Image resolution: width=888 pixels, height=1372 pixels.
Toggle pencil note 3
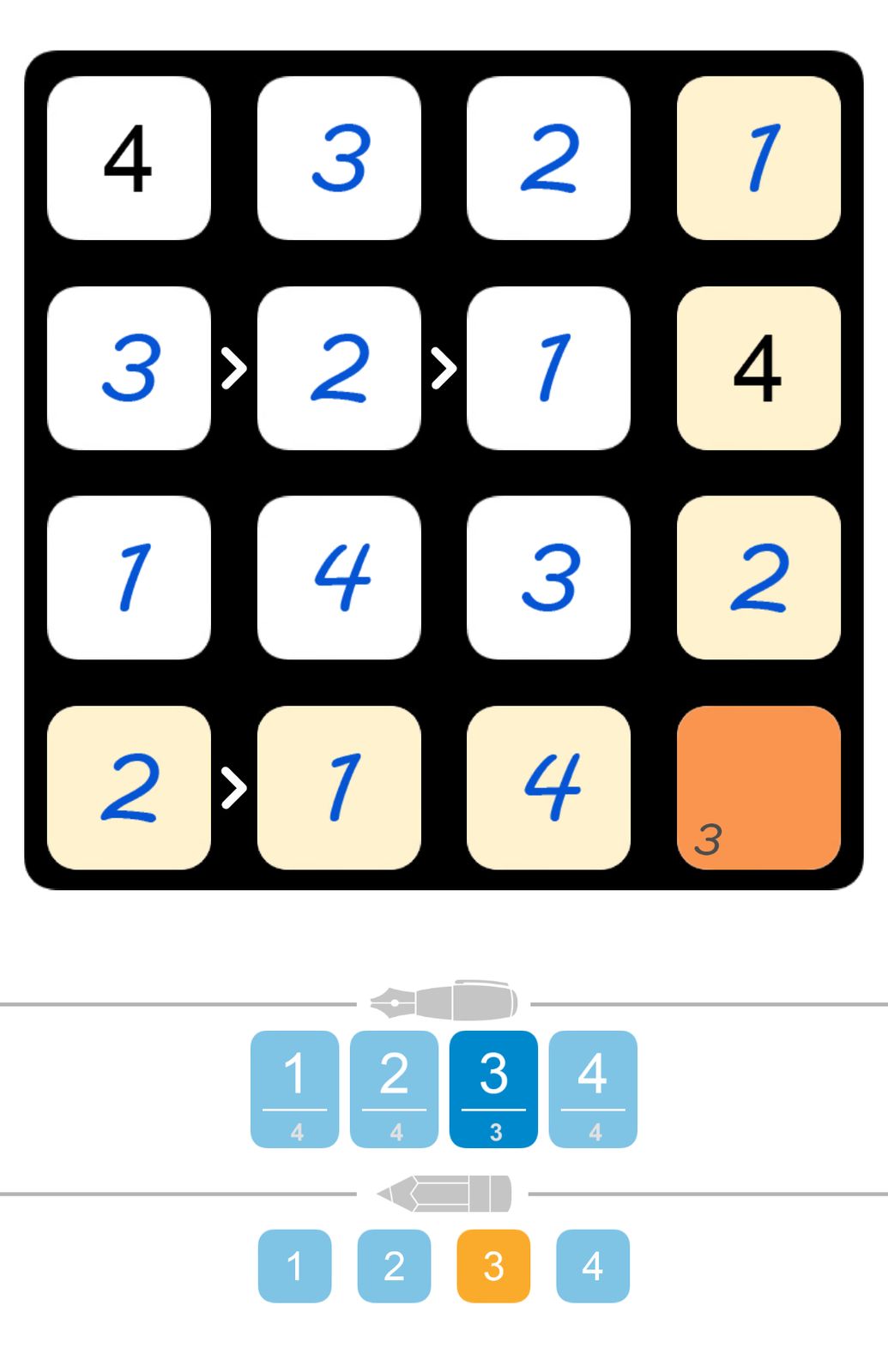click(x=493, y=1266)
